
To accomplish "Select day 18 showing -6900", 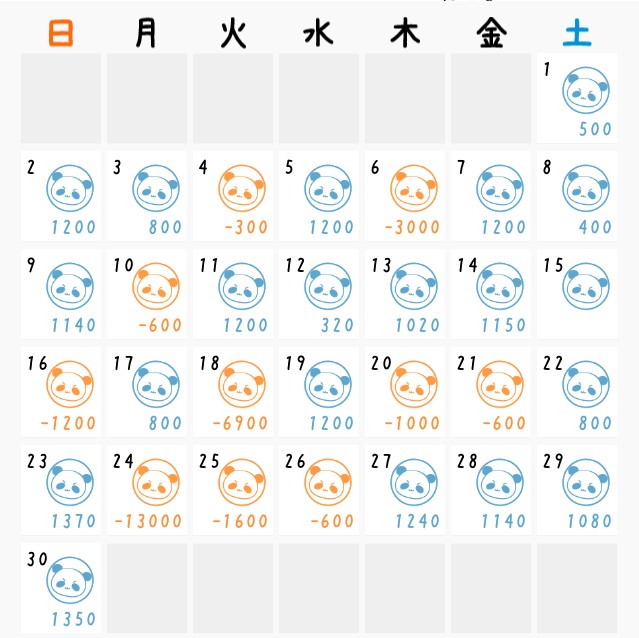I will coord(233,392).
